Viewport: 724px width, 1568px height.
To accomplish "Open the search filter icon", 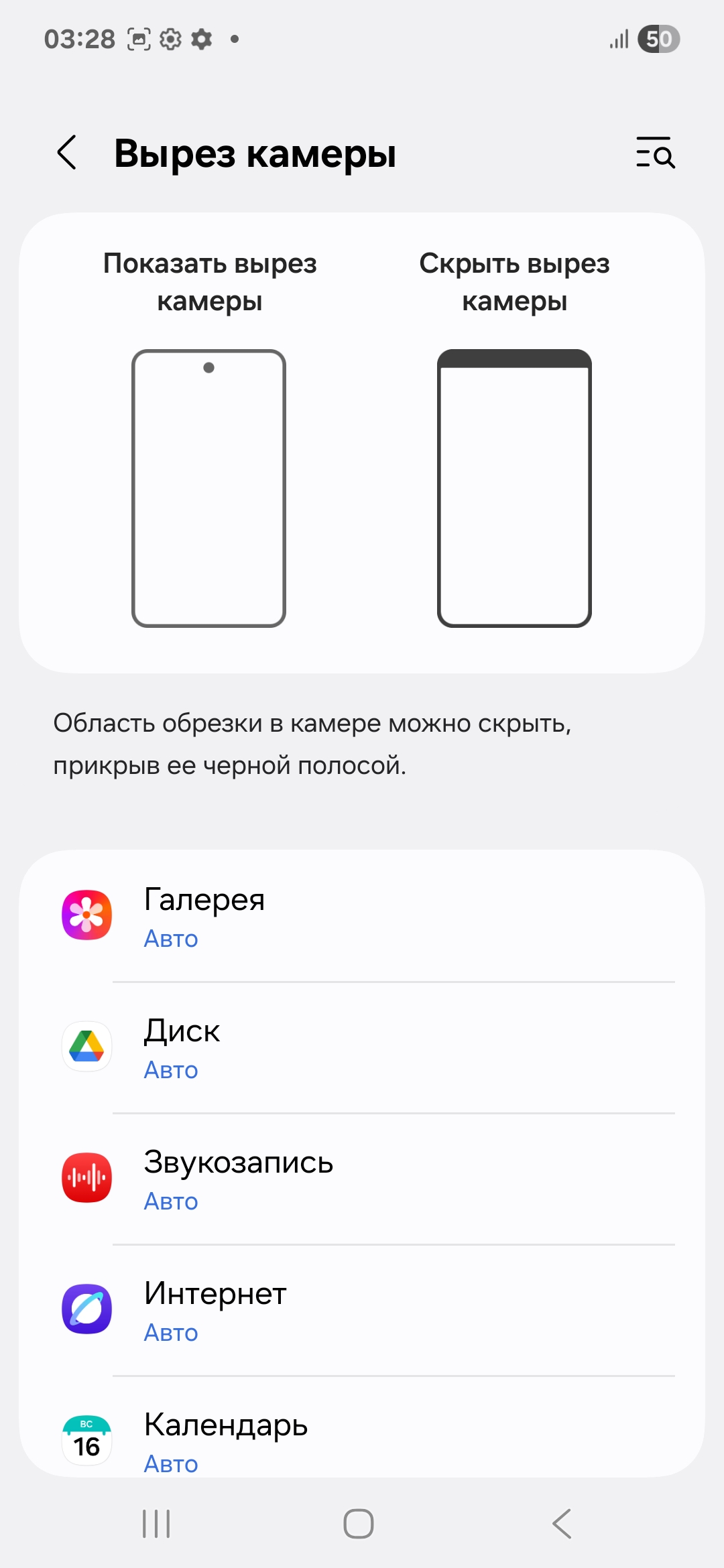I will click(x=655, y=153).
